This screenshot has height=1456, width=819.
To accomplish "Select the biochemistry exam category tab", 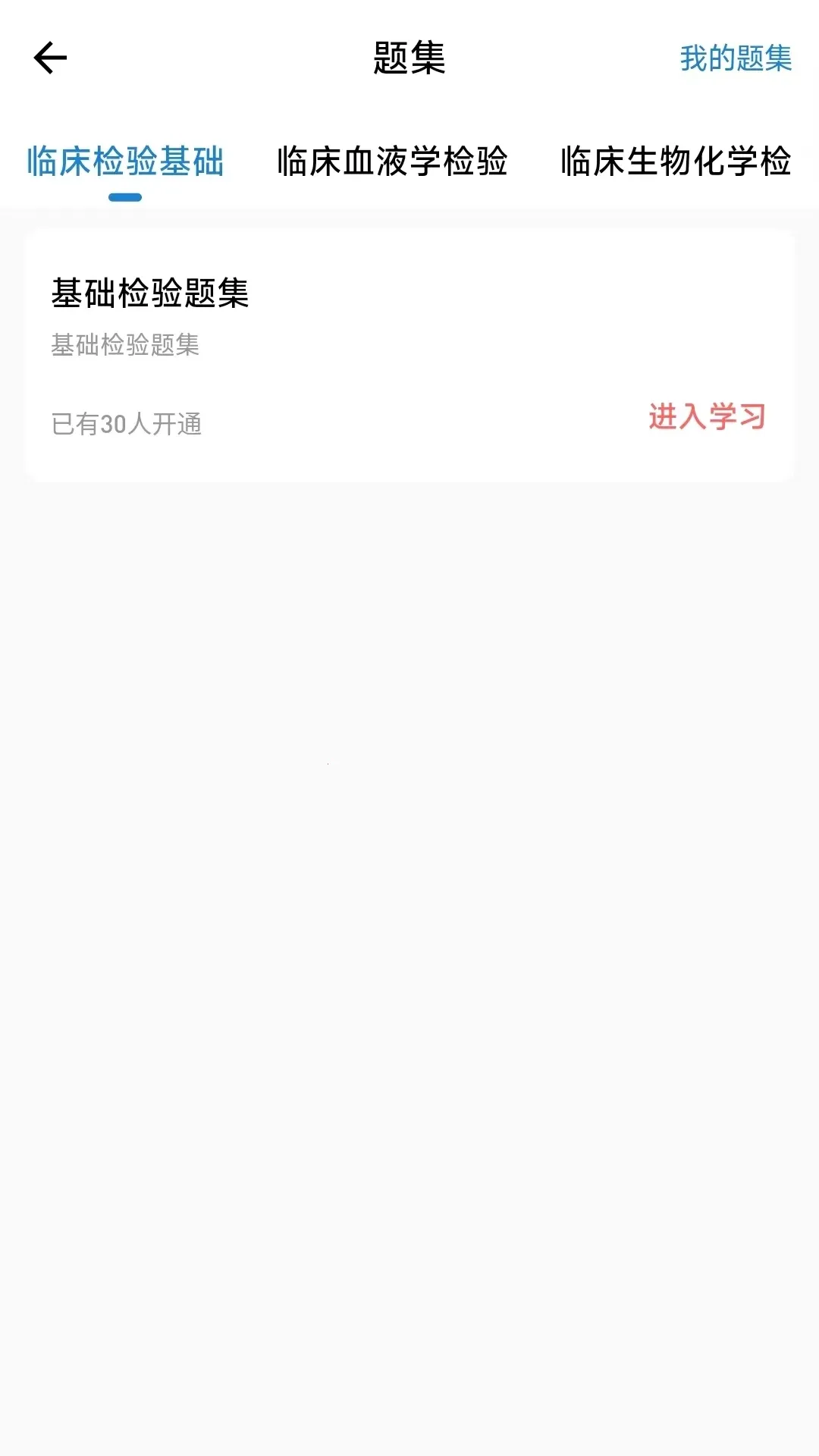I will click(x=673, y=160).
